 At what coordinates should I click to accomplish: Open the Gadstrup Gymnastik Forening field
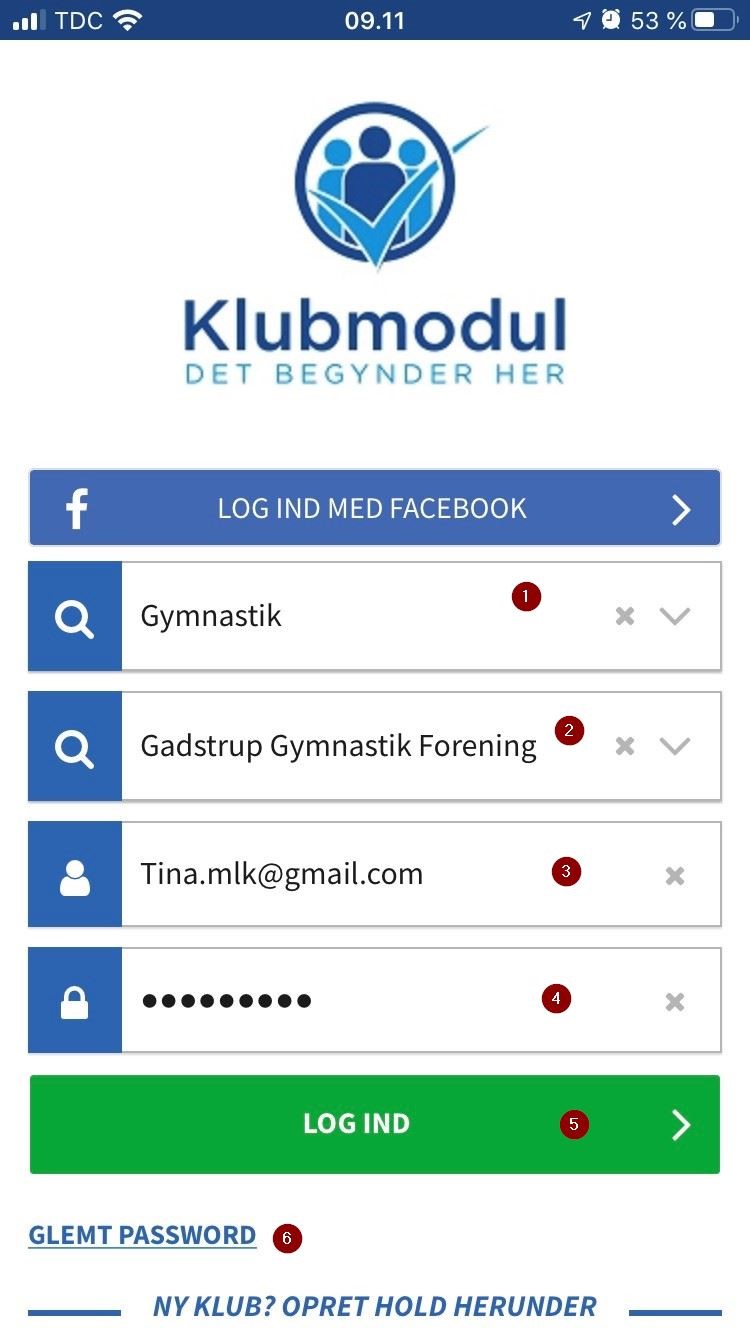click(375, 746)
